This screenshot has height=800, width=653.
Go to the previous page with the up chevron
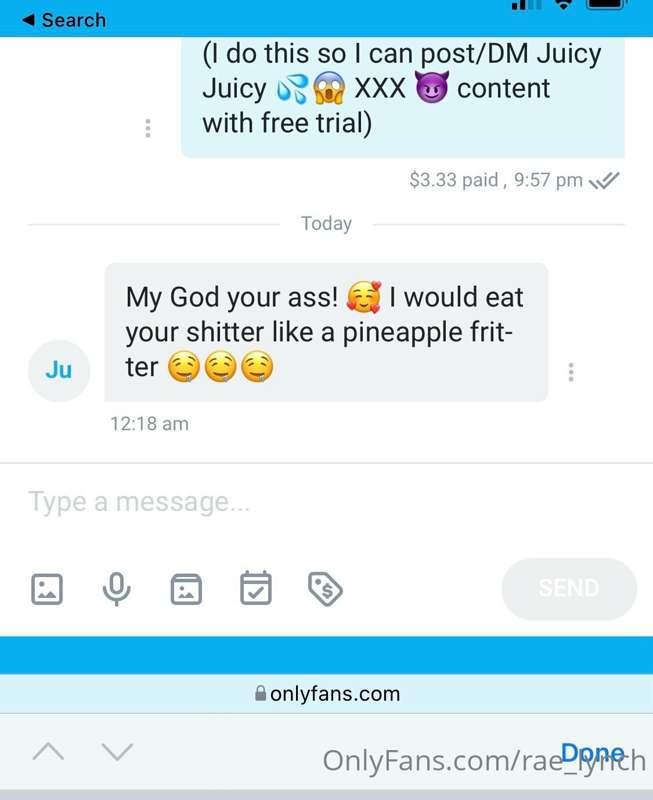click(x=49, y=752)
